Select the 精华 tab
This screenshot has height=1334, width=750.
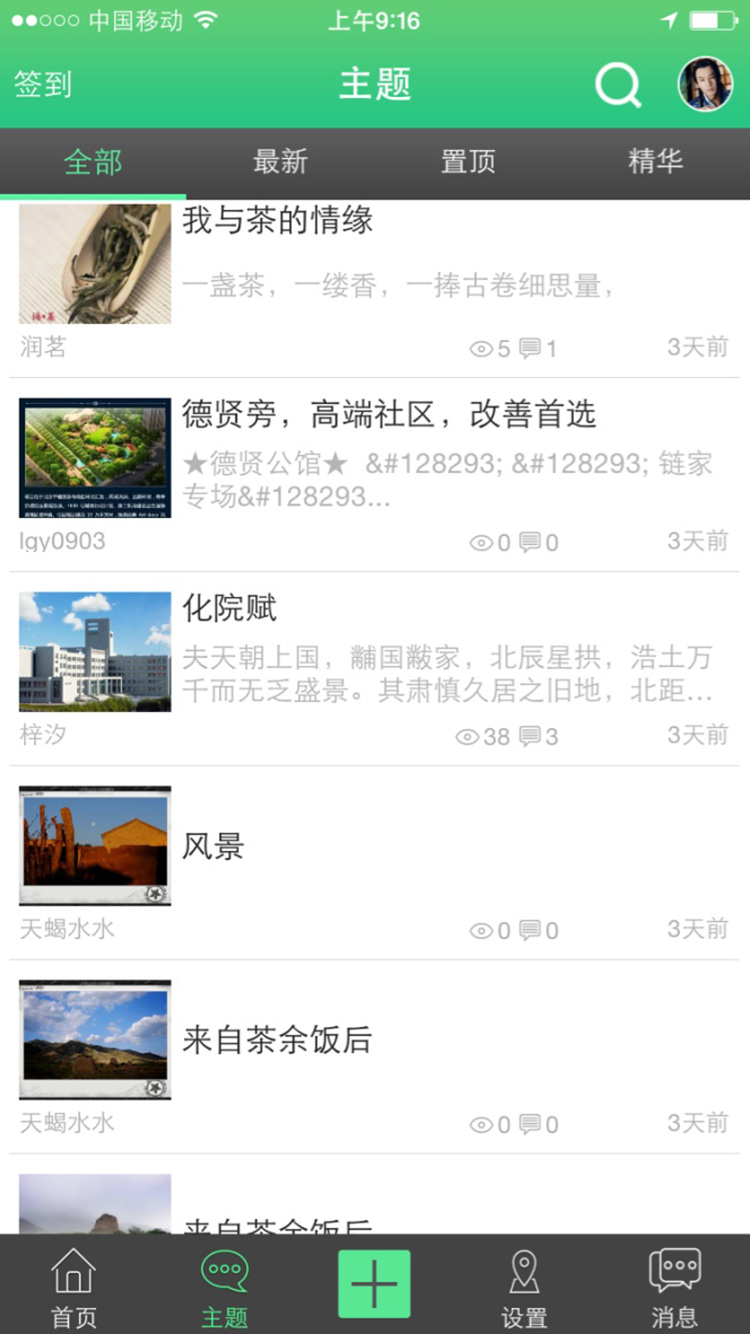655,162
